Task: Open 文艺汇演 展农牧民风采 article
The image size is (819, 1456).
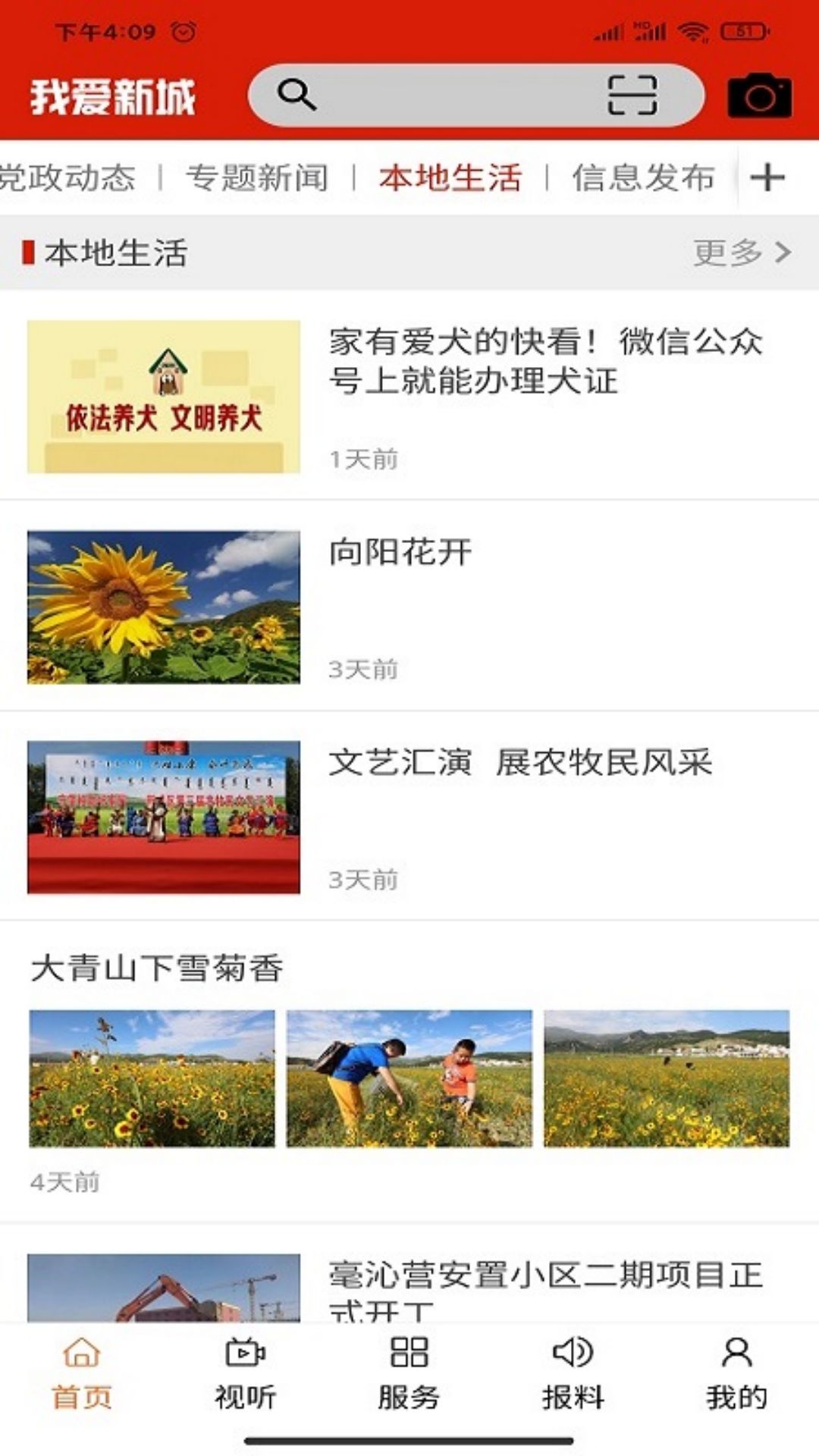Action: (x=520, y=763)
